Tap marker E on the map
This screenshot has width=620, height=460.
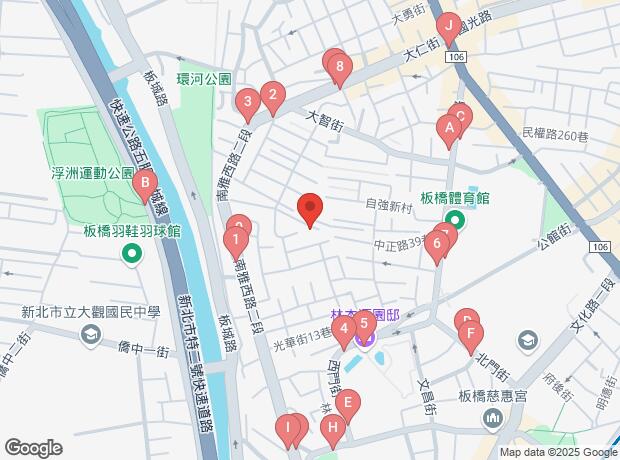pyautogui.click(x=347, y=405)
